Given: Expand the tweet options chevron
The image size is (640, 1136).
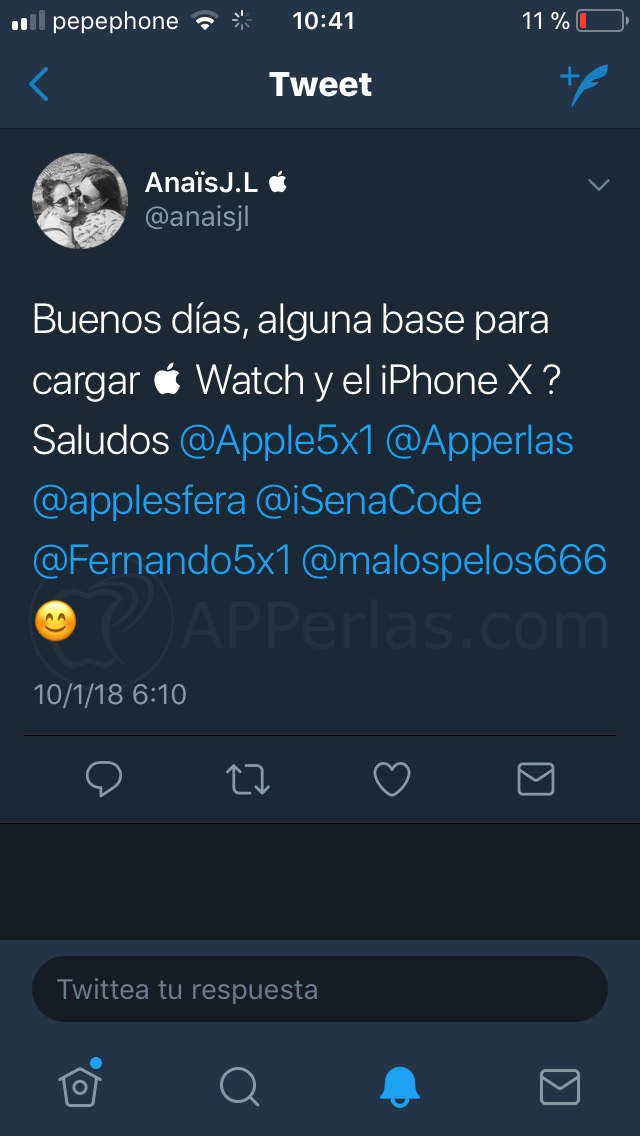Looking at the screenshot, I should [x=598, y=185].
